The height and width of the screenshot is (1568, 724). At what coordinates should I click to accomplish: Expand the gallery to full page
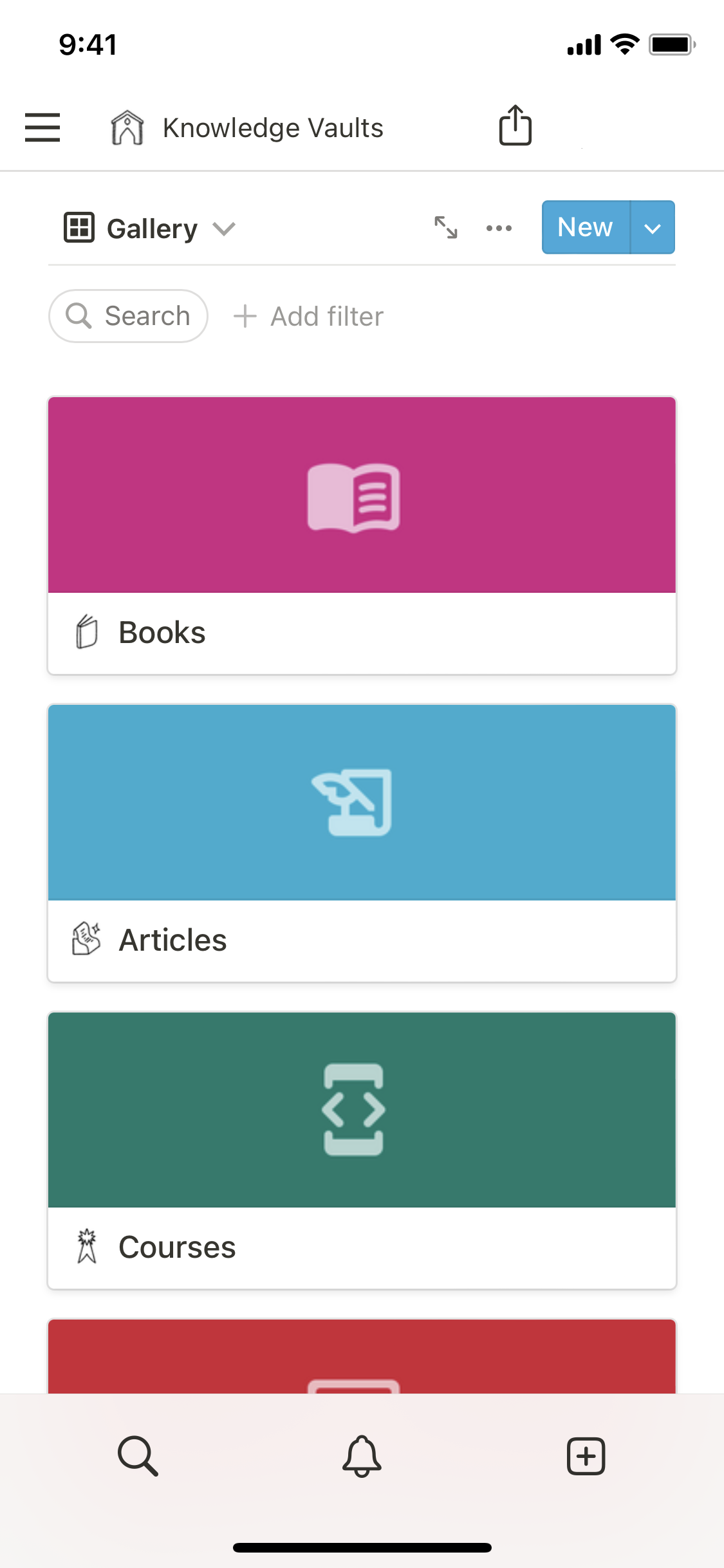point(445,227)
